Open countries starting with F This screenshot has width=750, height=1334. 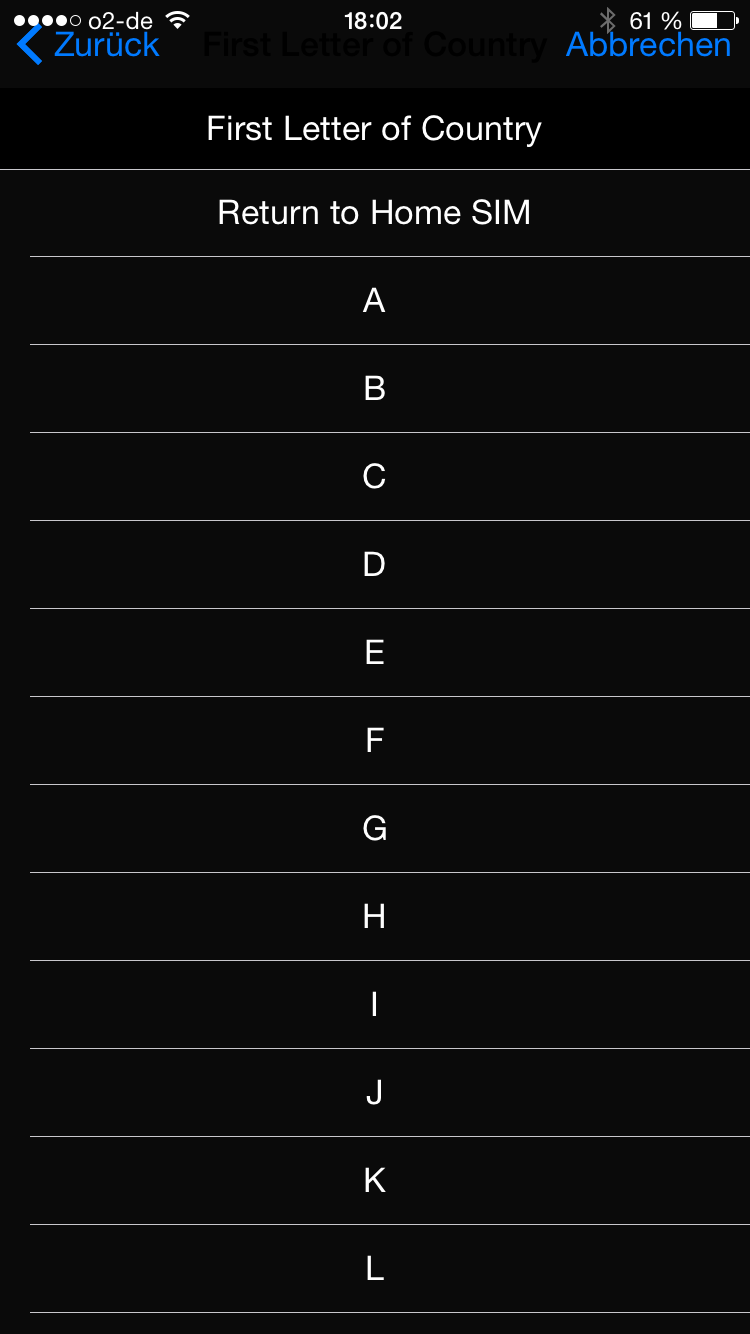374,741
